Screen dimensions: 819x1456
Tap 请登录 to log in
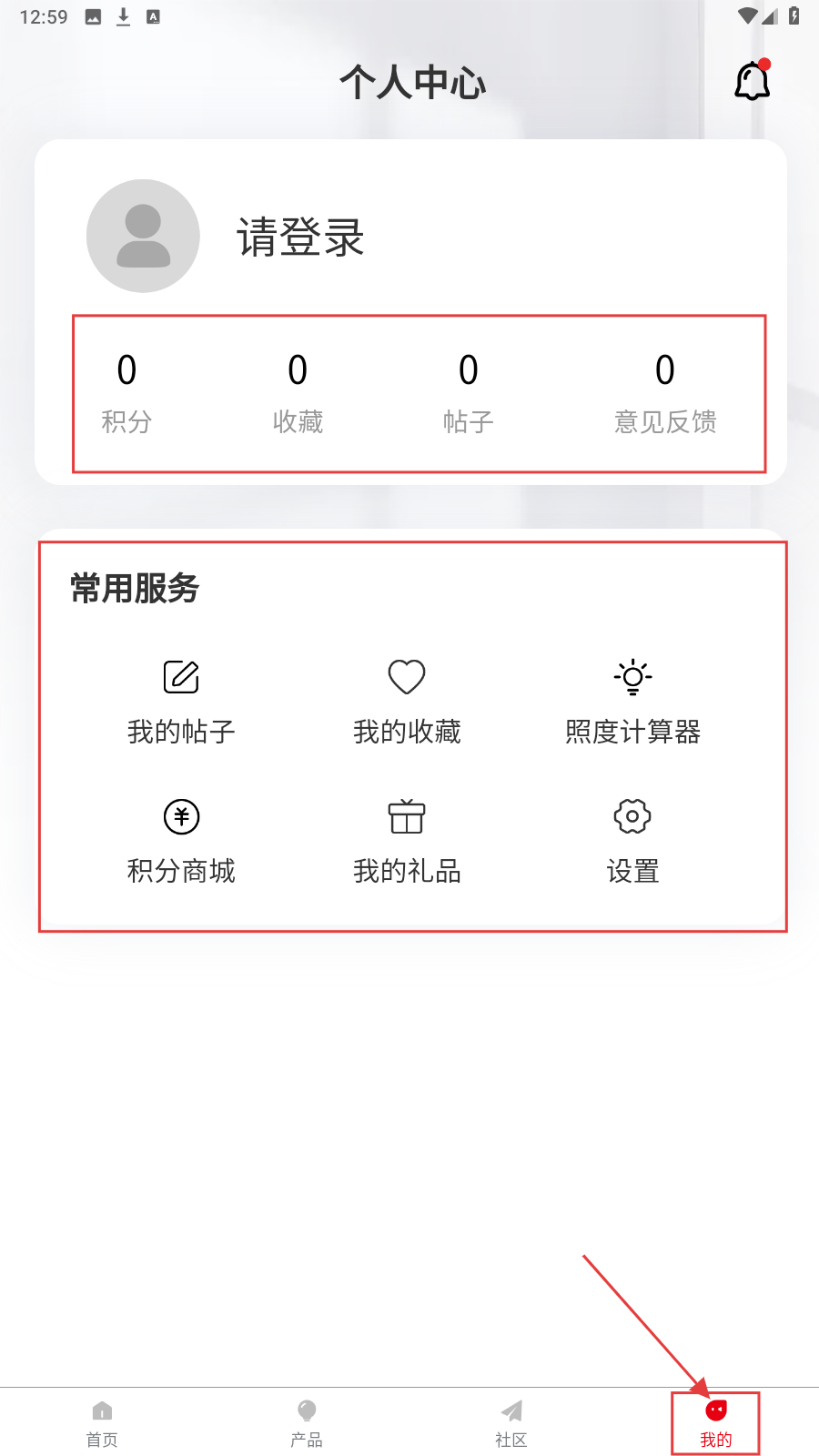(300, 238)
